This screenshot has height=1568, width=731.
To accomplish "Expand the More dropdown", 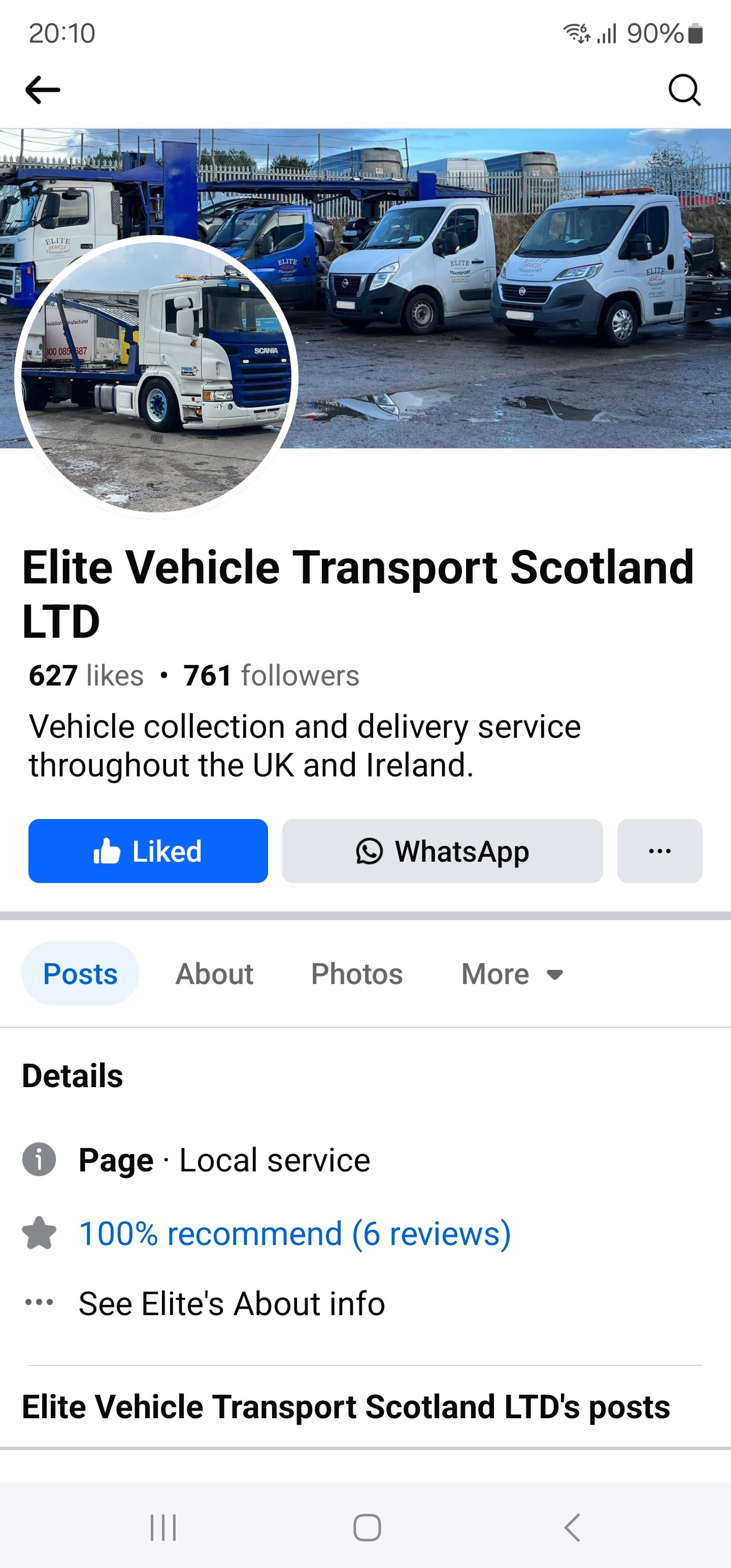I will (x=511, y=974).
